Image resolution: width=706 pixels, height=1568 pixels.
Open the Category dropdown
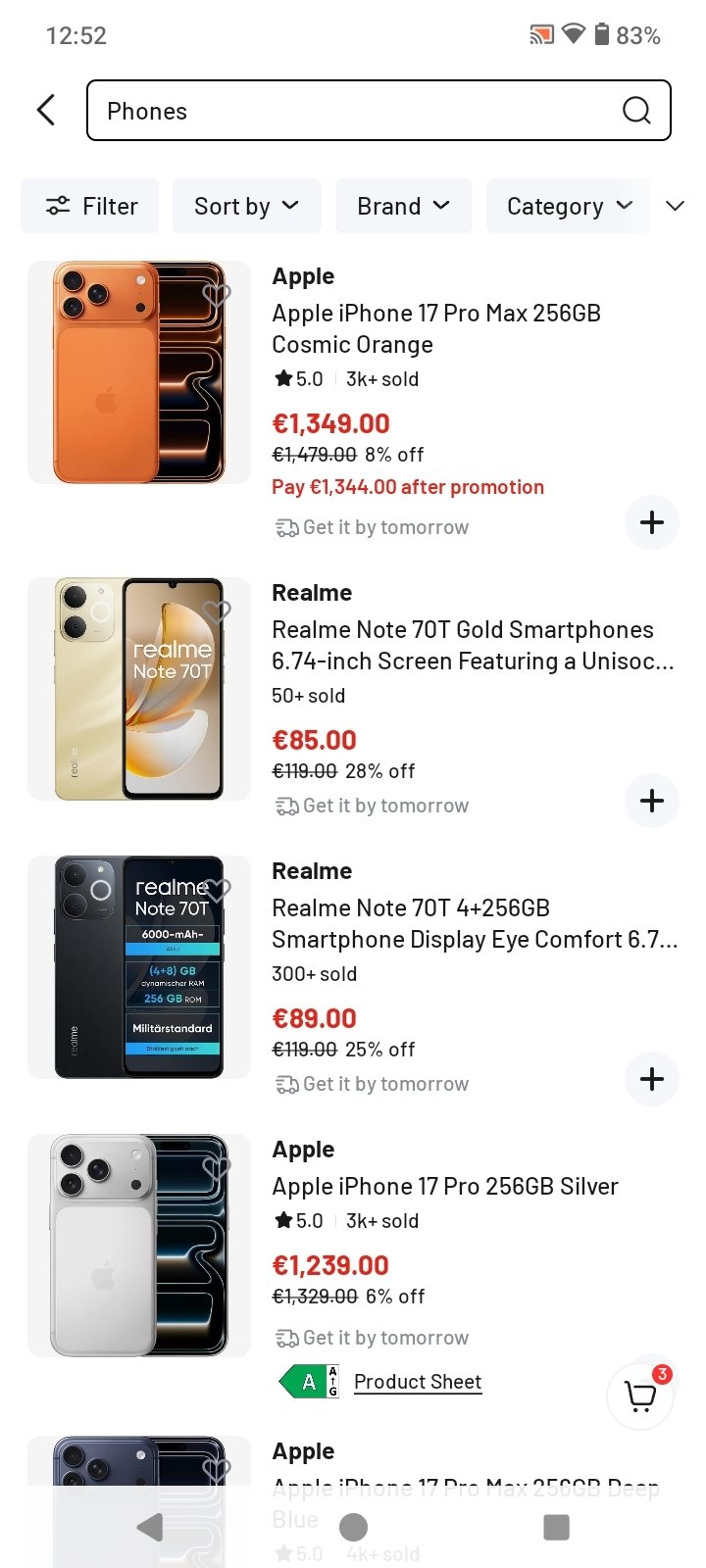point(569,206)
